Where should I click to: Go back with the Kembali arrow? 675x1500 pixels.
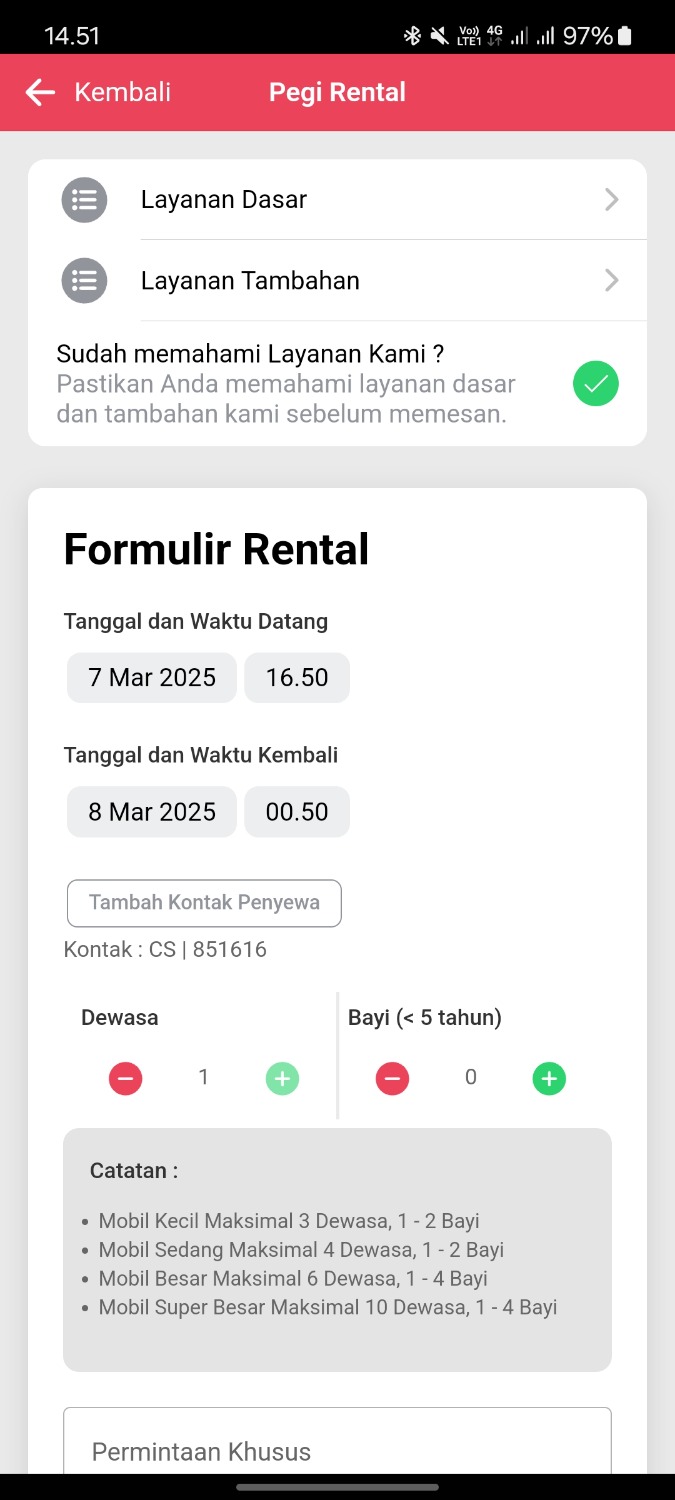40,93
